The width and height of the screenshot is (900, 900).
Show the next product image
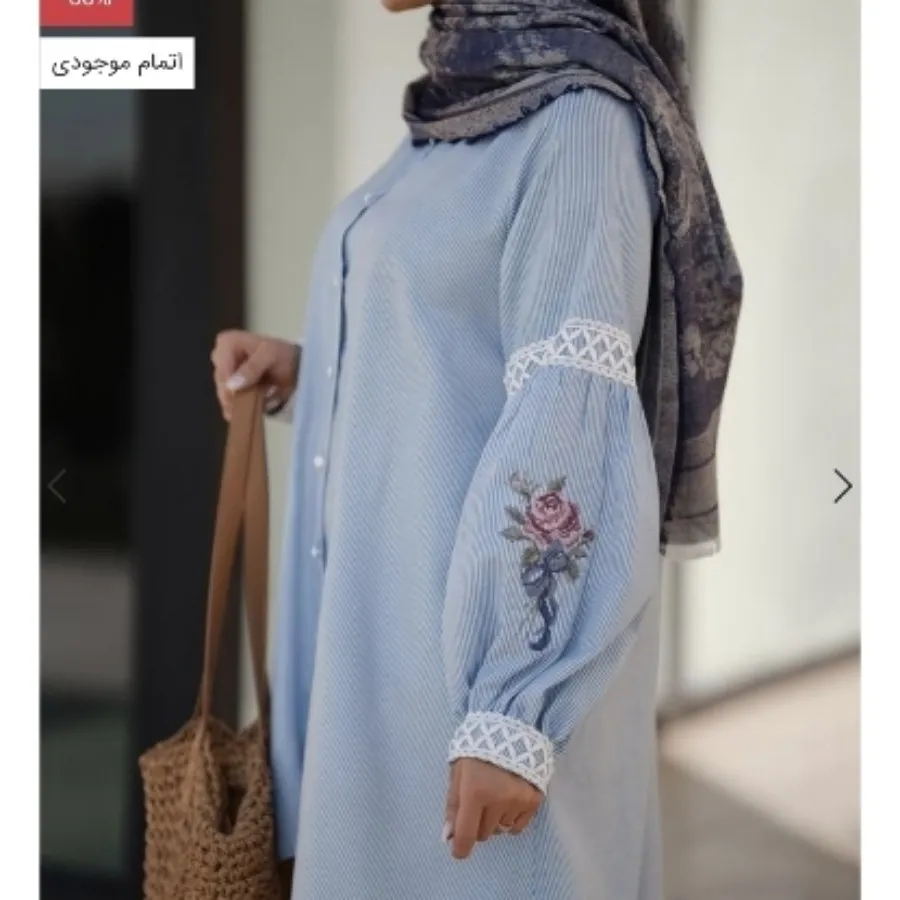[x=843, y=486]
